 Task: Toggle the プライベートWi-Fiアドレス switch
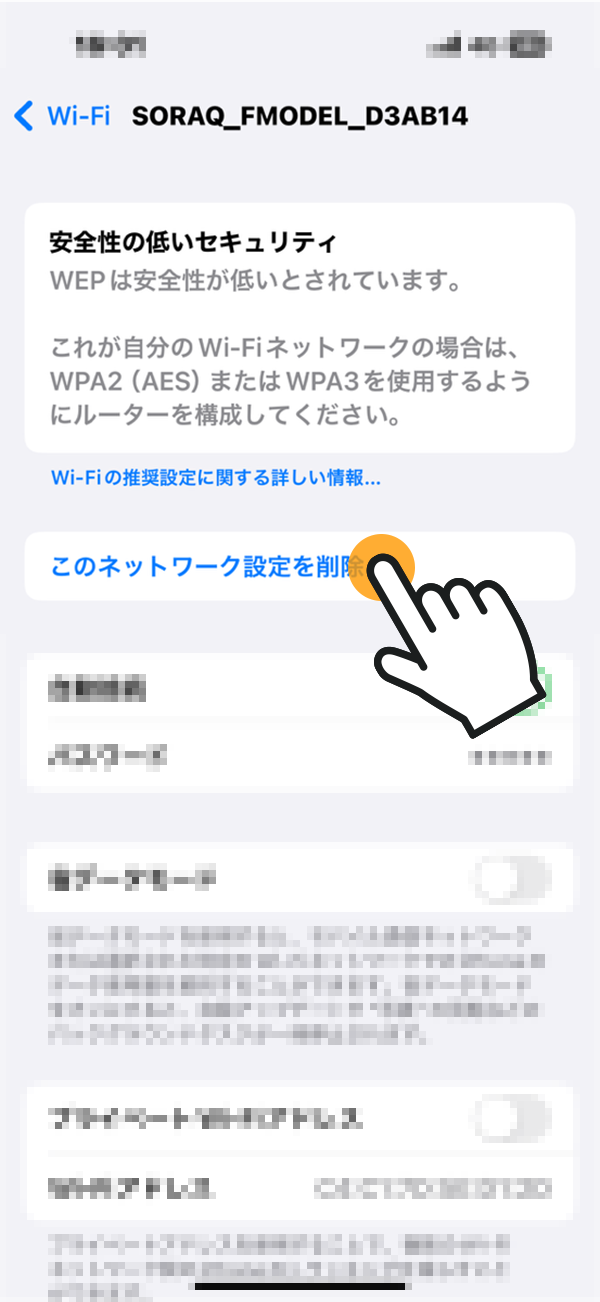tap(511, 1118)
